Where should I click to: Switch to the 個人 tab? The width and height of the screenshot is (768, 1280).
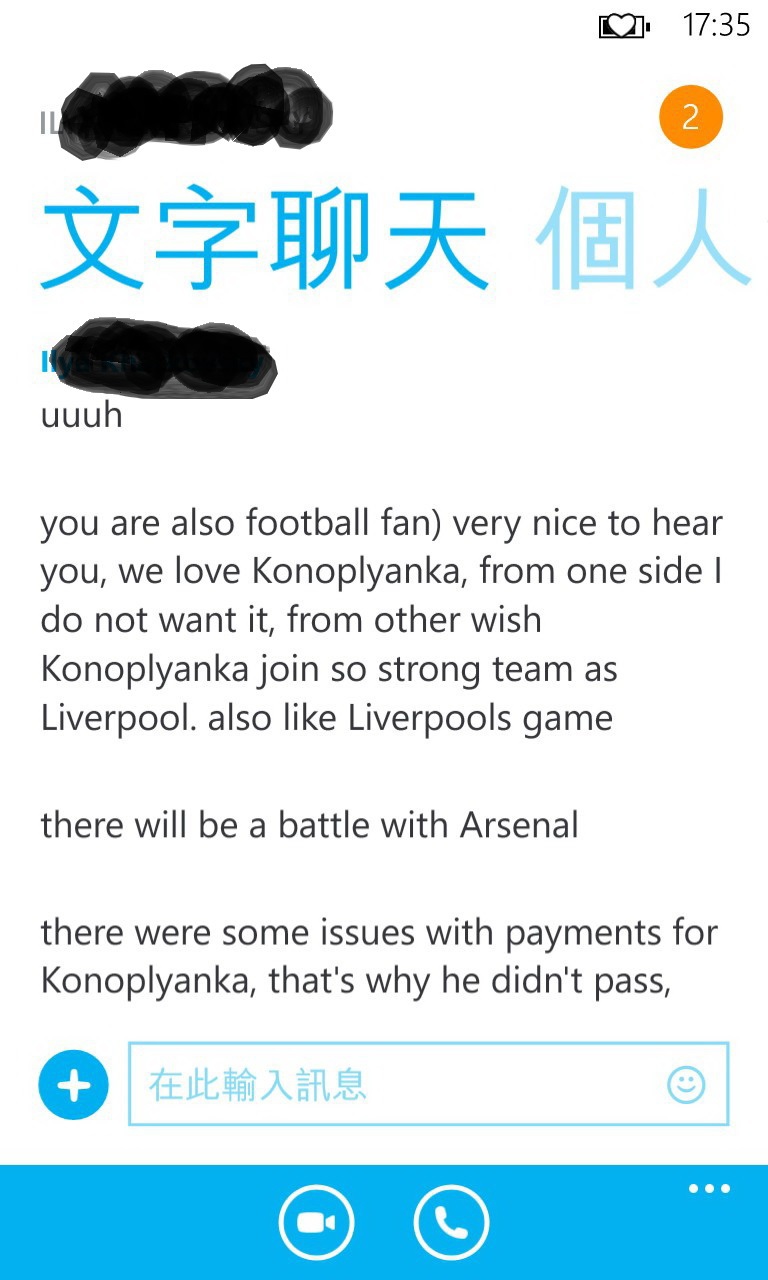pos(643,238)
